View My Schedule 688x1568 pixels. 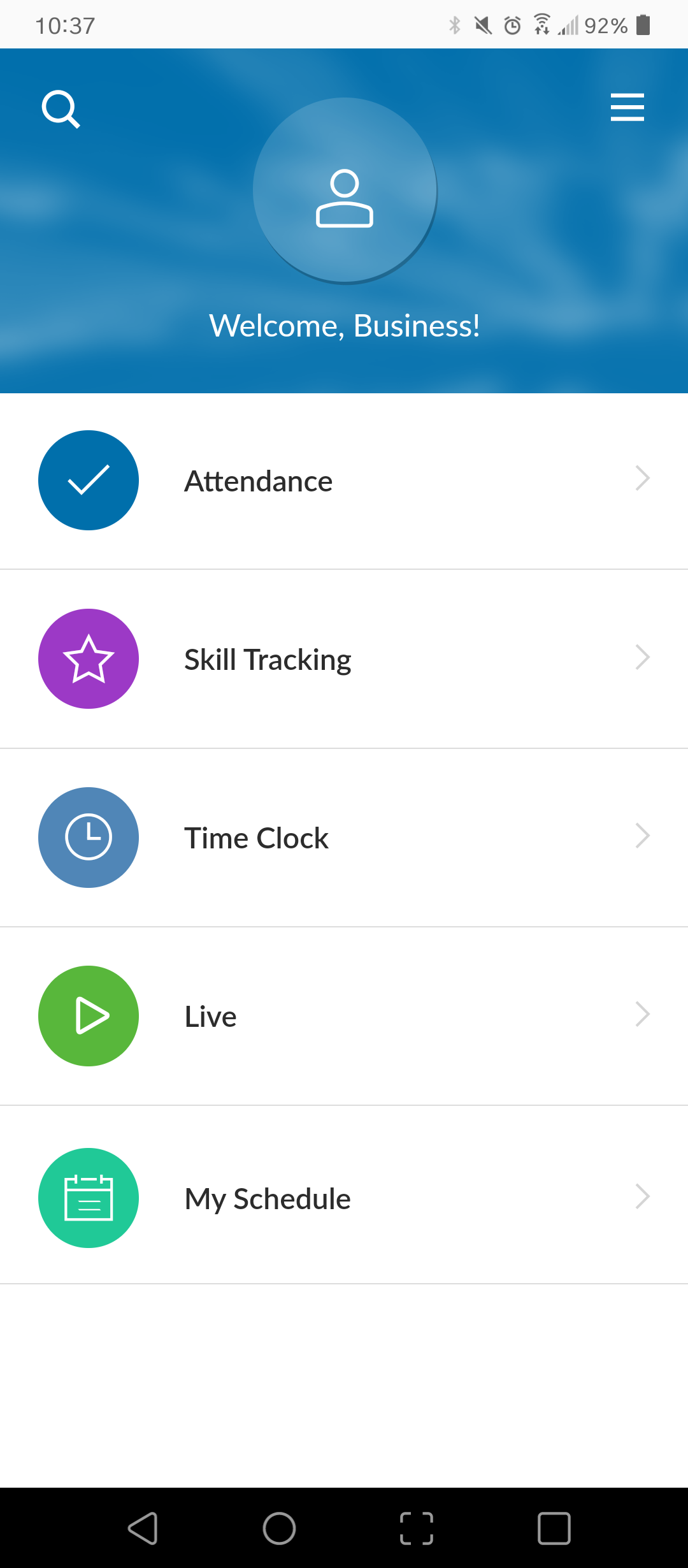point(344,1198)
